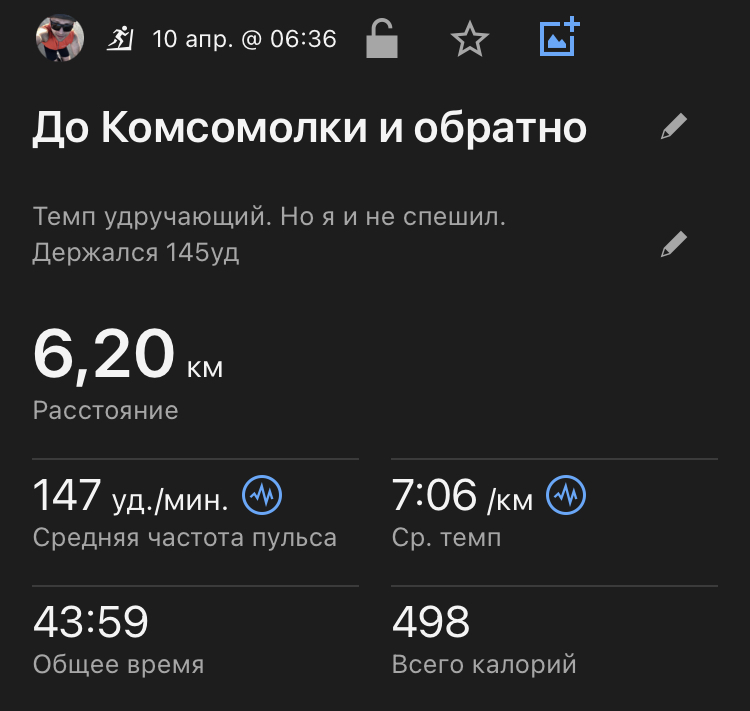
Task: Edit the activity title «До Комсомолки и обратно»
Action: click(x=675, y=127)
